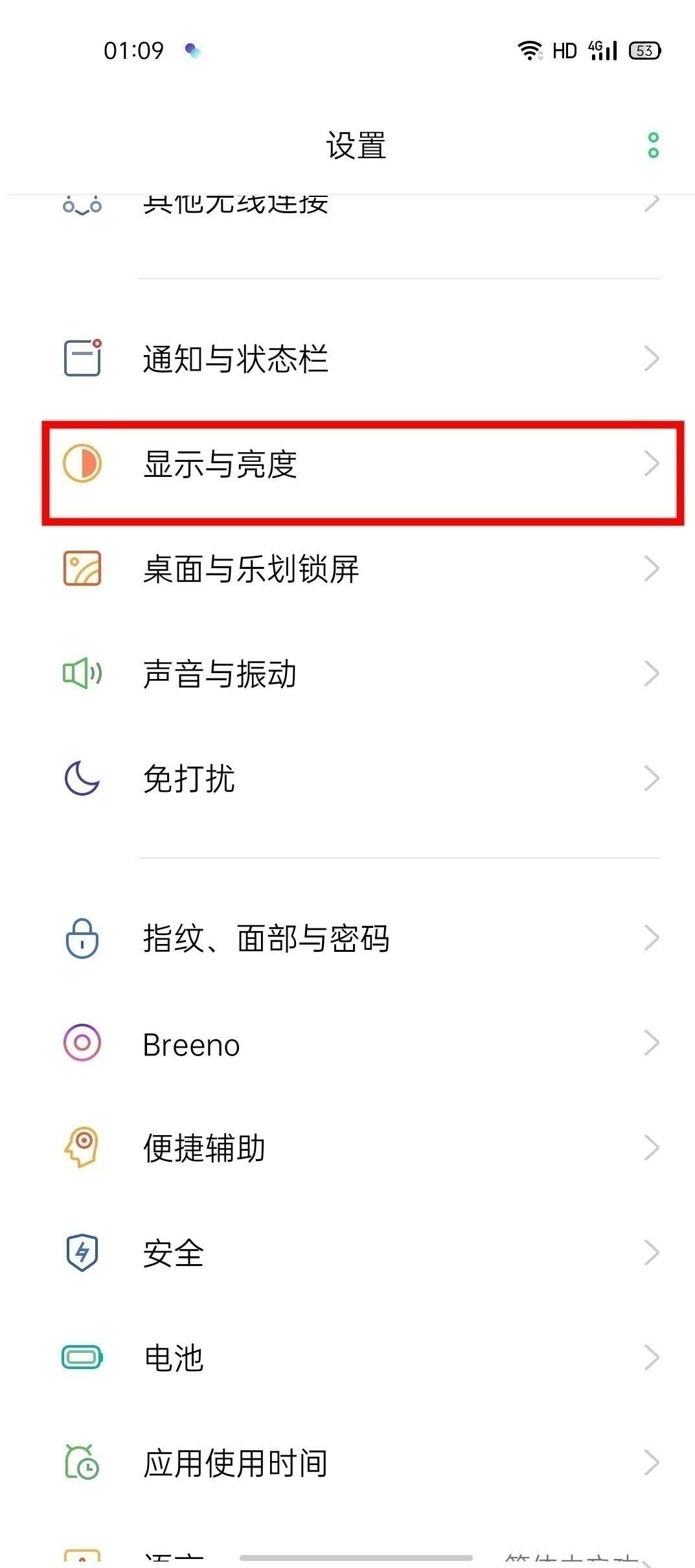695x1568 pixels.
Task: Open 通知与状态栏 settings
Action: click(350, 358)
